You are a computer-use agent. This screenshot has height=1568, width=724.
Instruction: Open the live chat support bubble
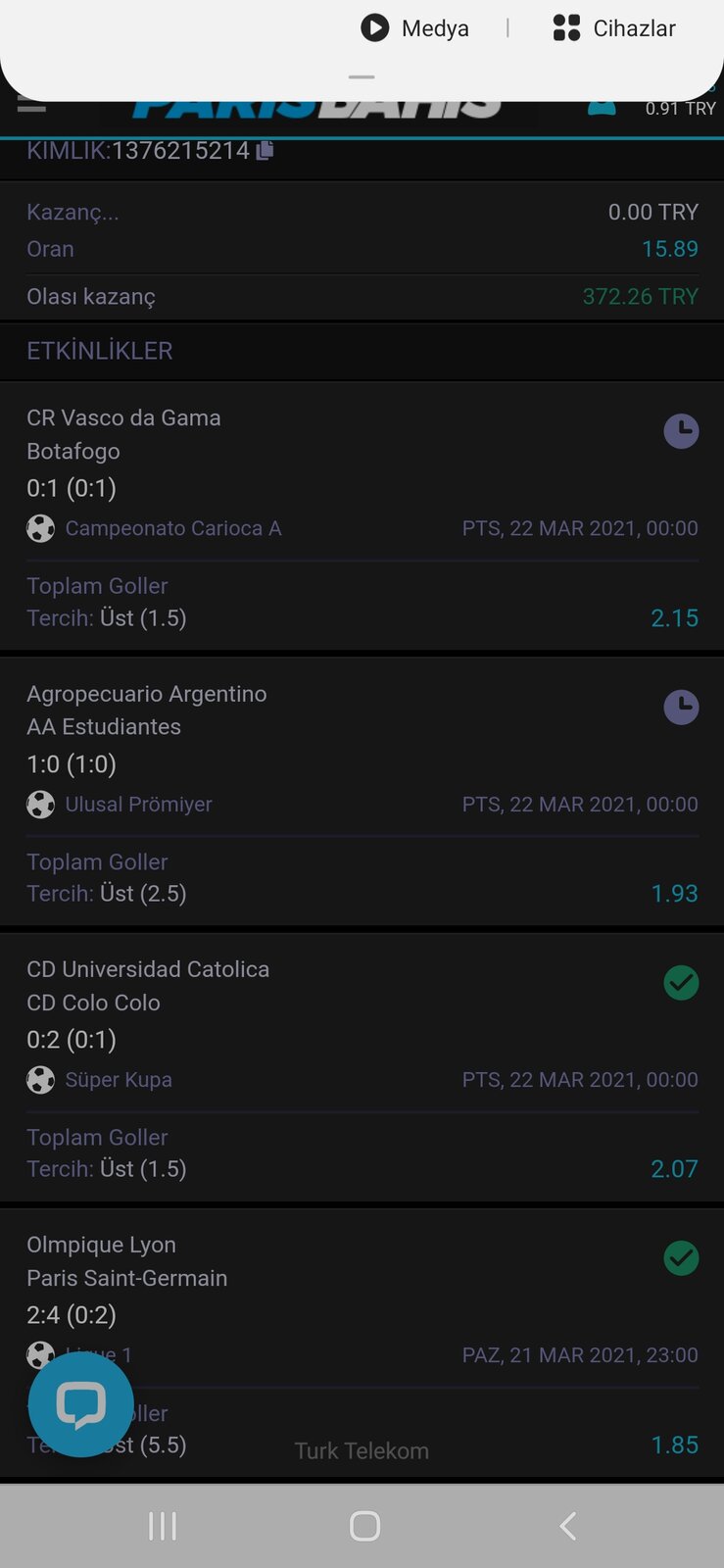pos(80,1405)
